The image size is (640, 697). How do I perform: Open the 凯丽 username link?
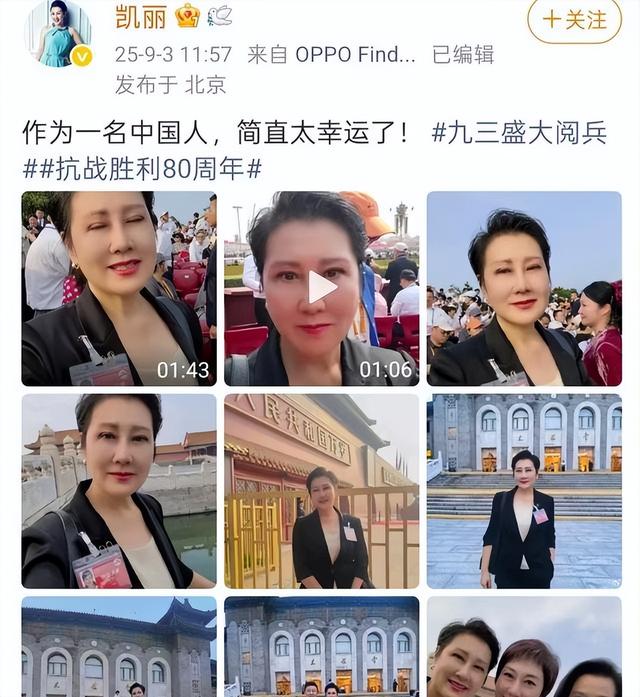click(x=138, y=17)
